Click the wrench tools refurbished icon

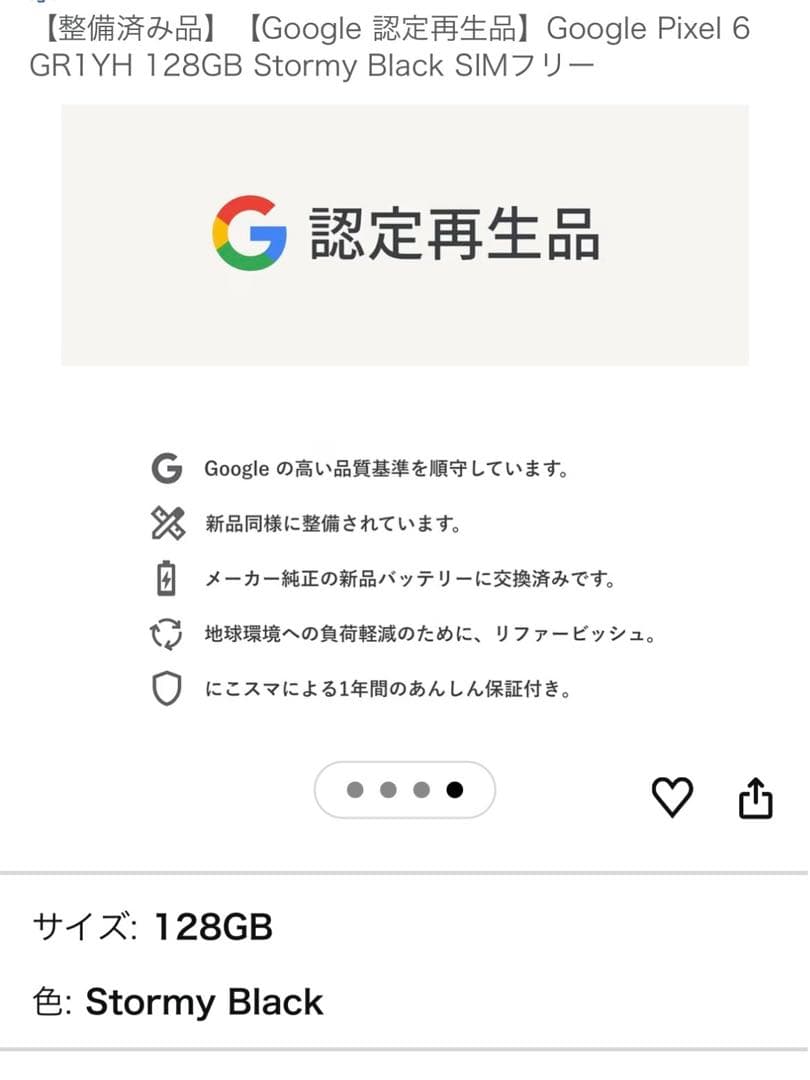[x=167, y=522]
